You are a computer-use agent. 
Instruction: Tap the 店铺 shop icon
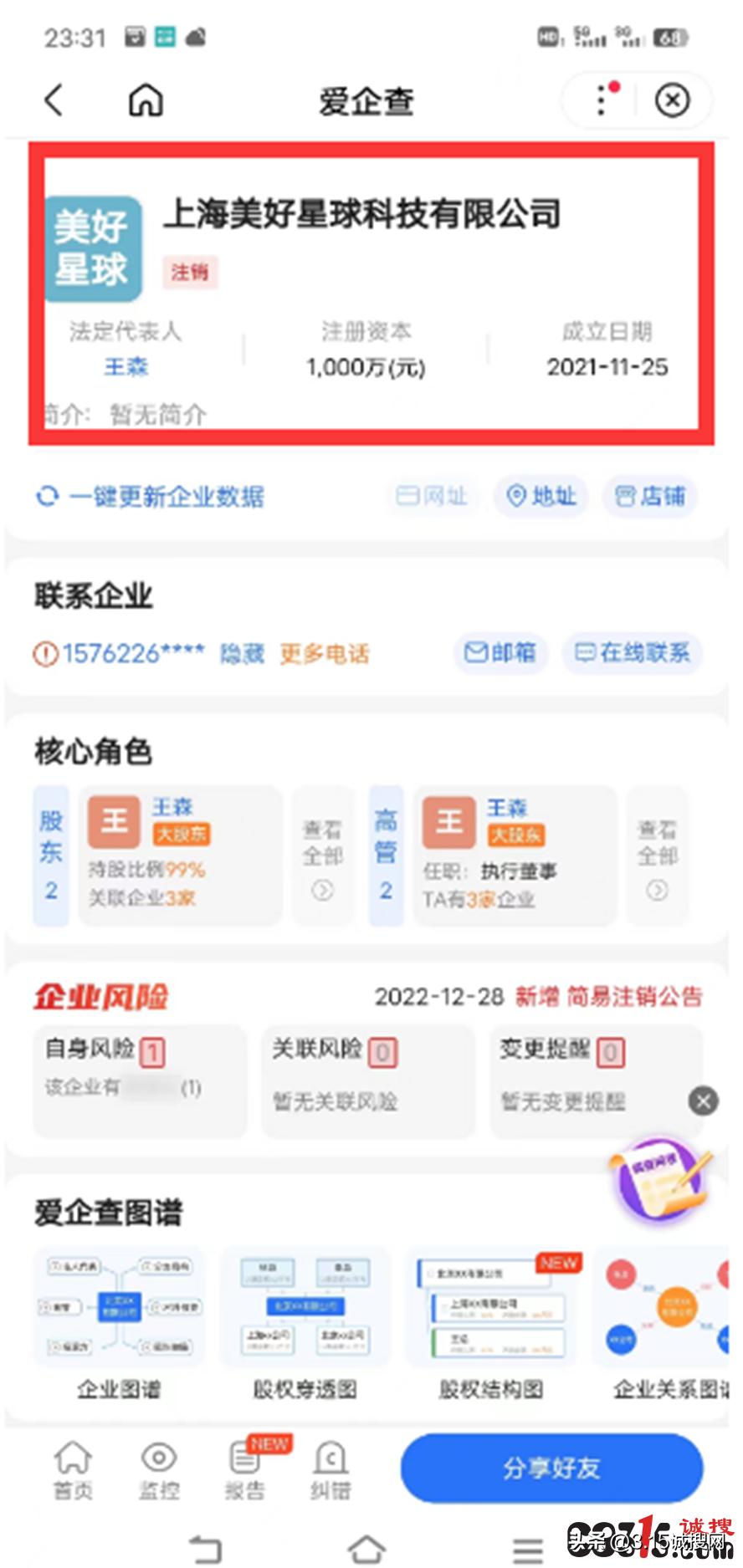tap(650, 497)
